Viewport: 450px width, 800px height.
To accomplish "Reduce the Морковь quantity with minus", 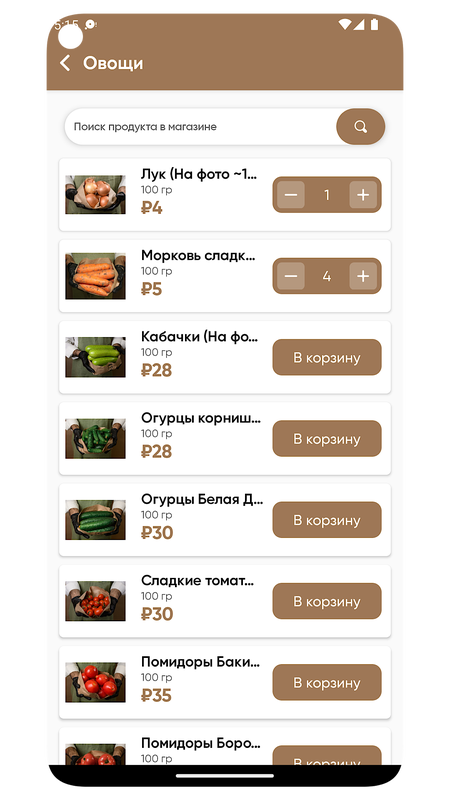I will 291,276.
